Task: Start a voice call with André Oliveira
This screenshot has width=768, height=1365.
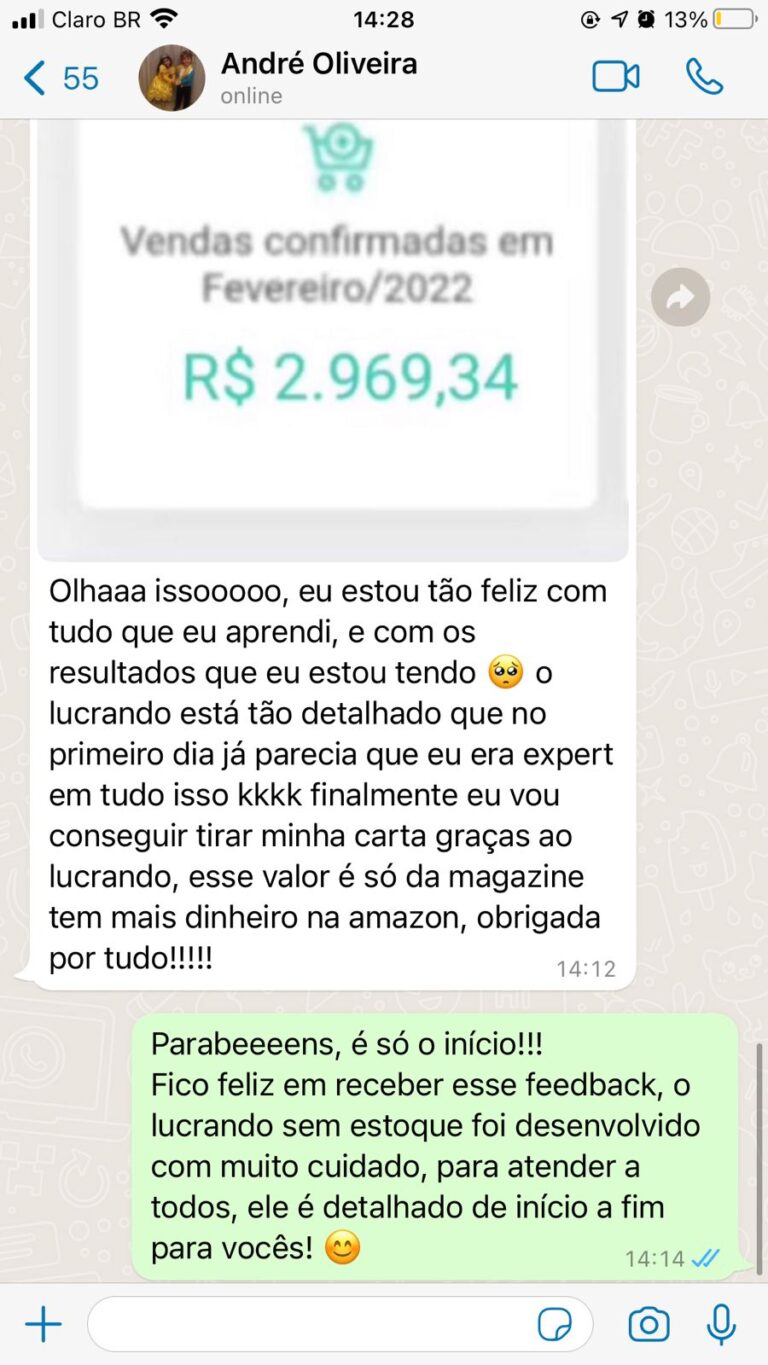Action: coord(706,76)
